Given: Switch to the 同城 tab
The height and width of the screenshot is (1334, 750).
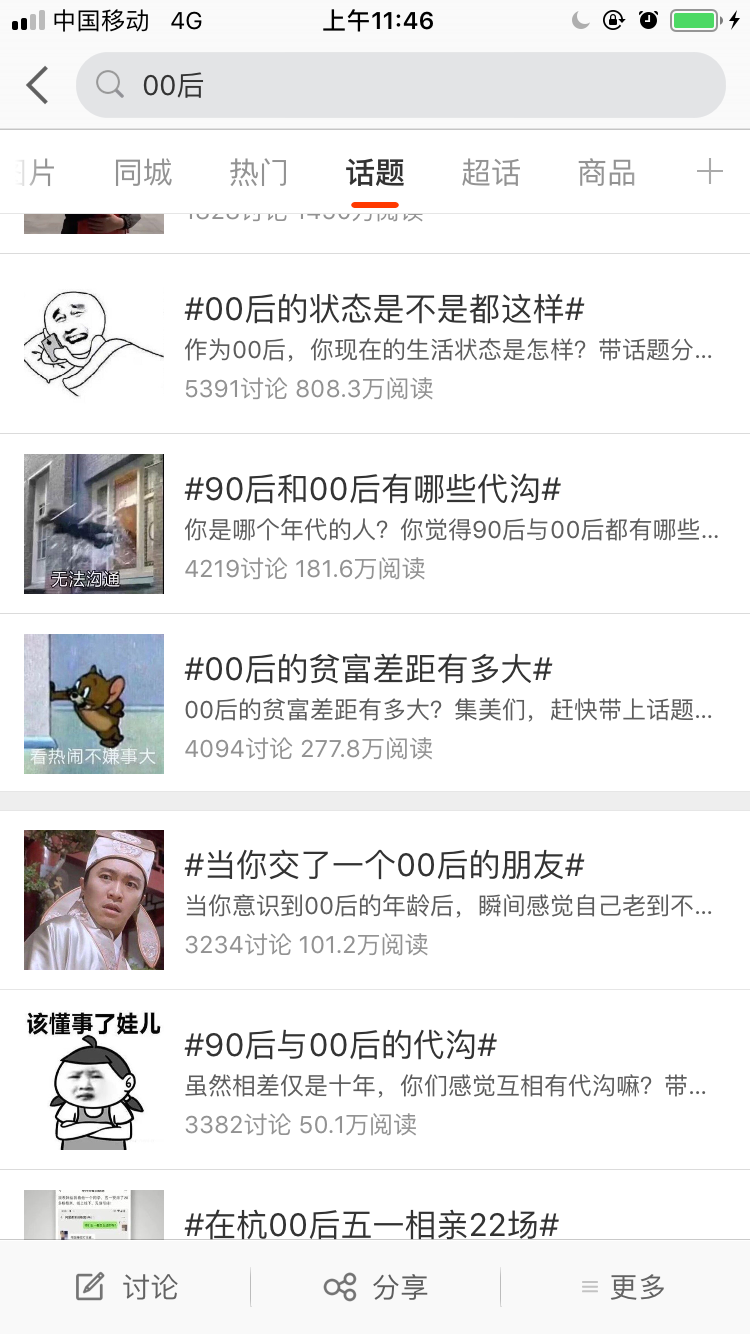Looking at the screenshot, I should [x=142, y=171].
